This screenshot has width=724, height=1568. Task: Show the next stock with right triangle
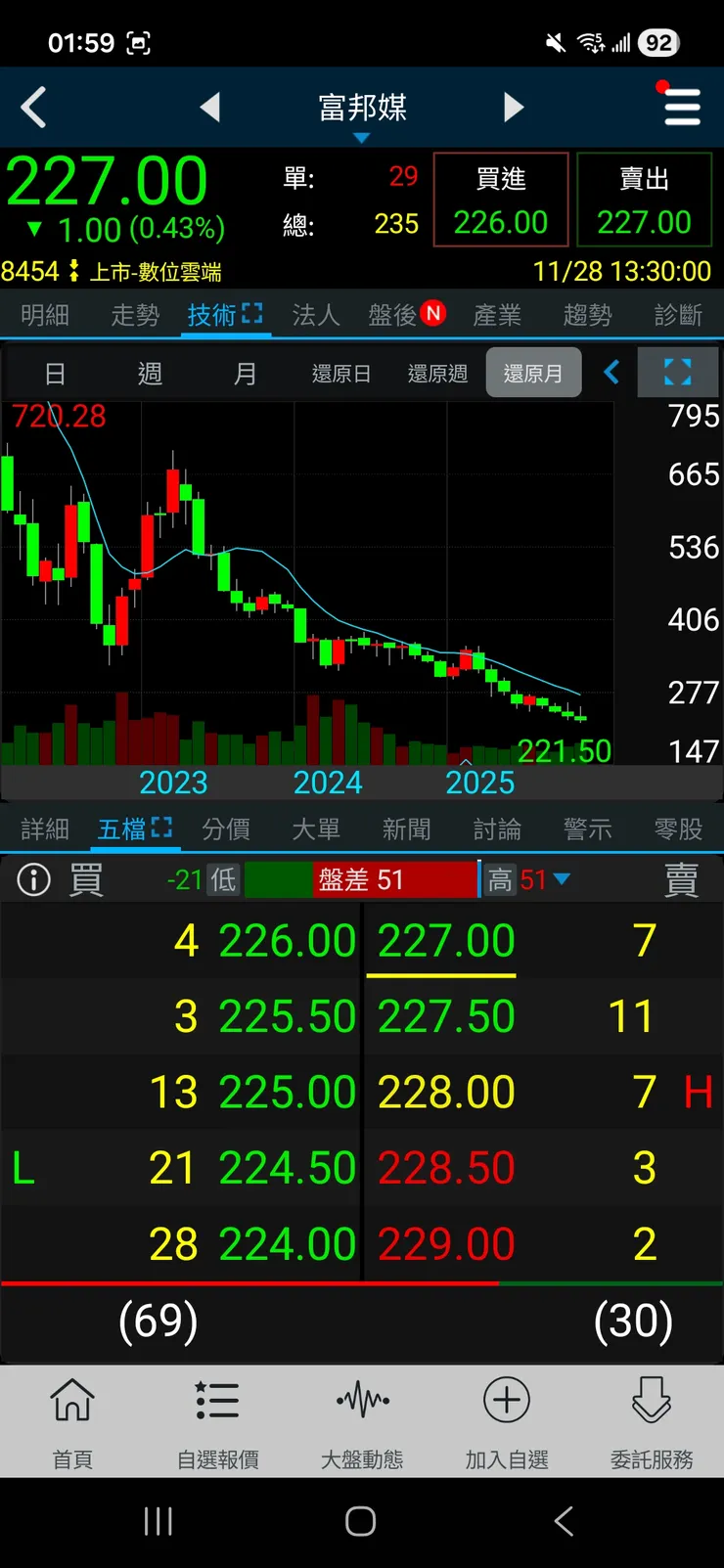(x=514, y=108)
